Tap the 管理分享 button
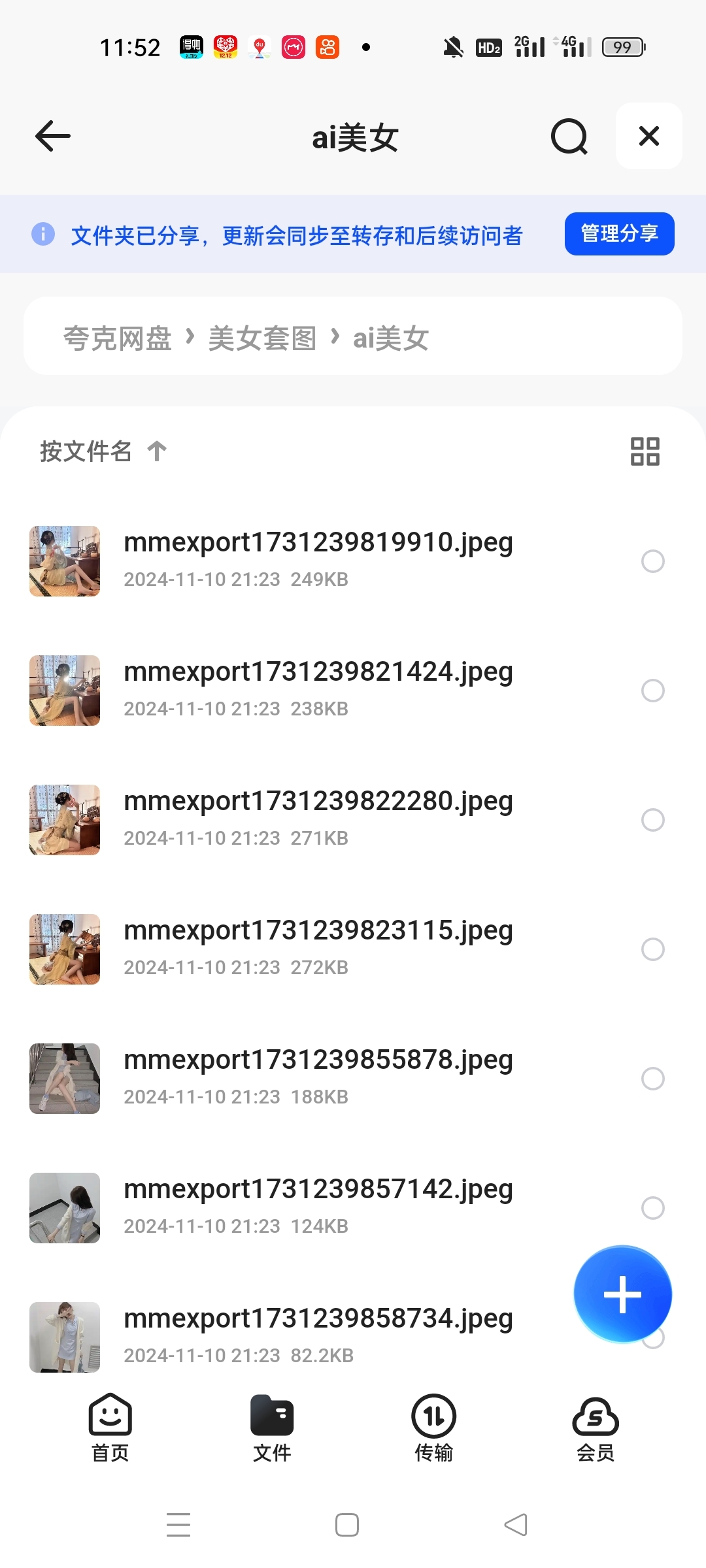 tap(620, 234)
